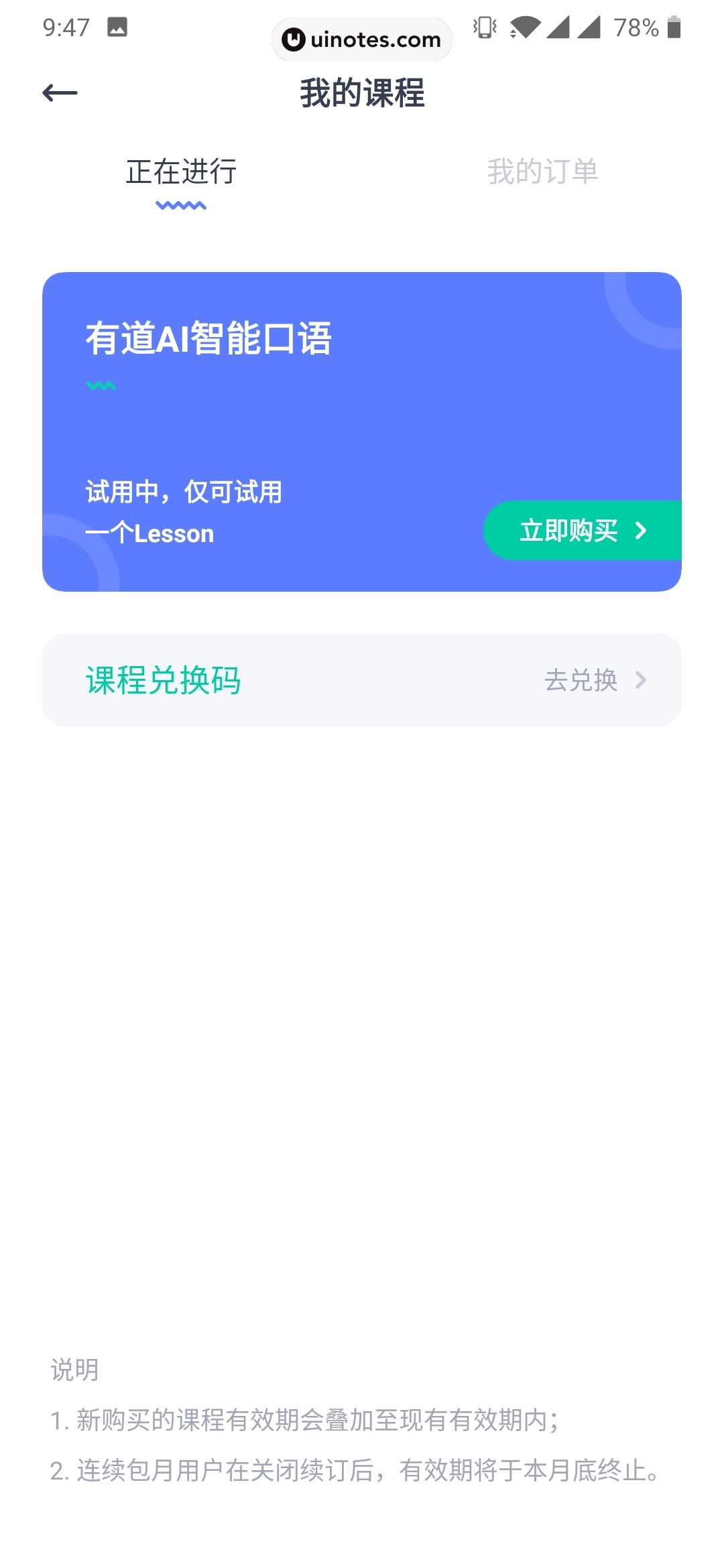Go back using the arrow icon
This screenshot has height=1568, width=724.
[60, 92]
